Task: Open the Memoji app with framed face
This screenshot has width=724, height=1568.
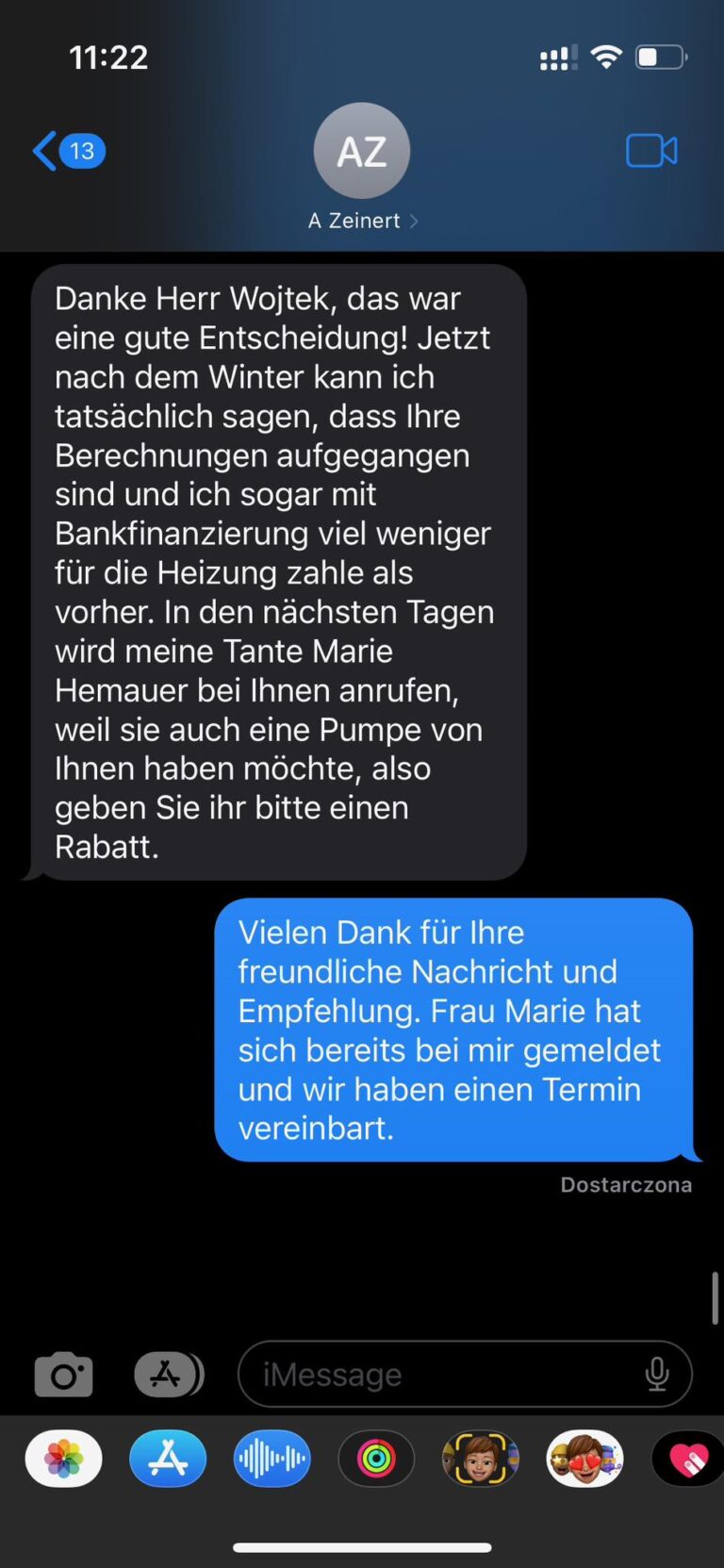Action: (480, 1459)
